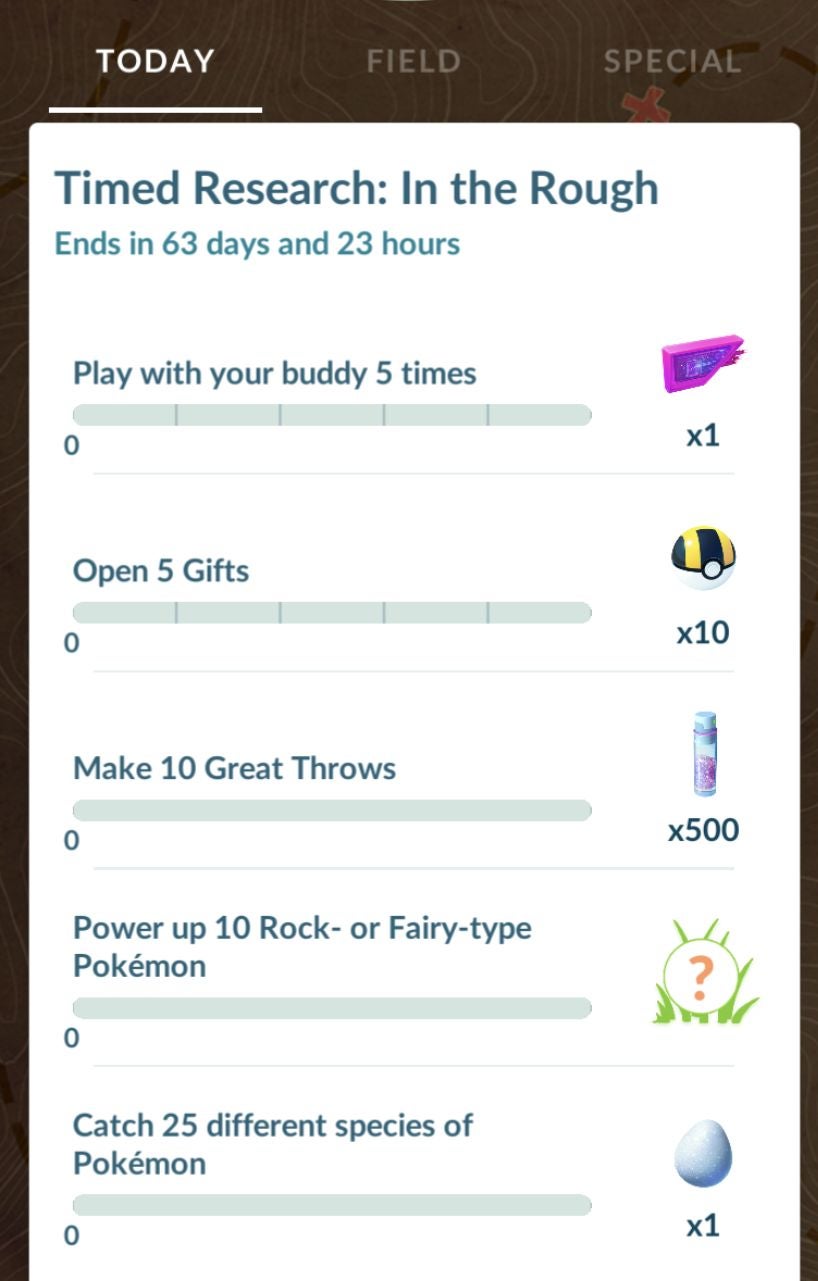
Task: Switch to the Today tab
Action: click(155, 62)
